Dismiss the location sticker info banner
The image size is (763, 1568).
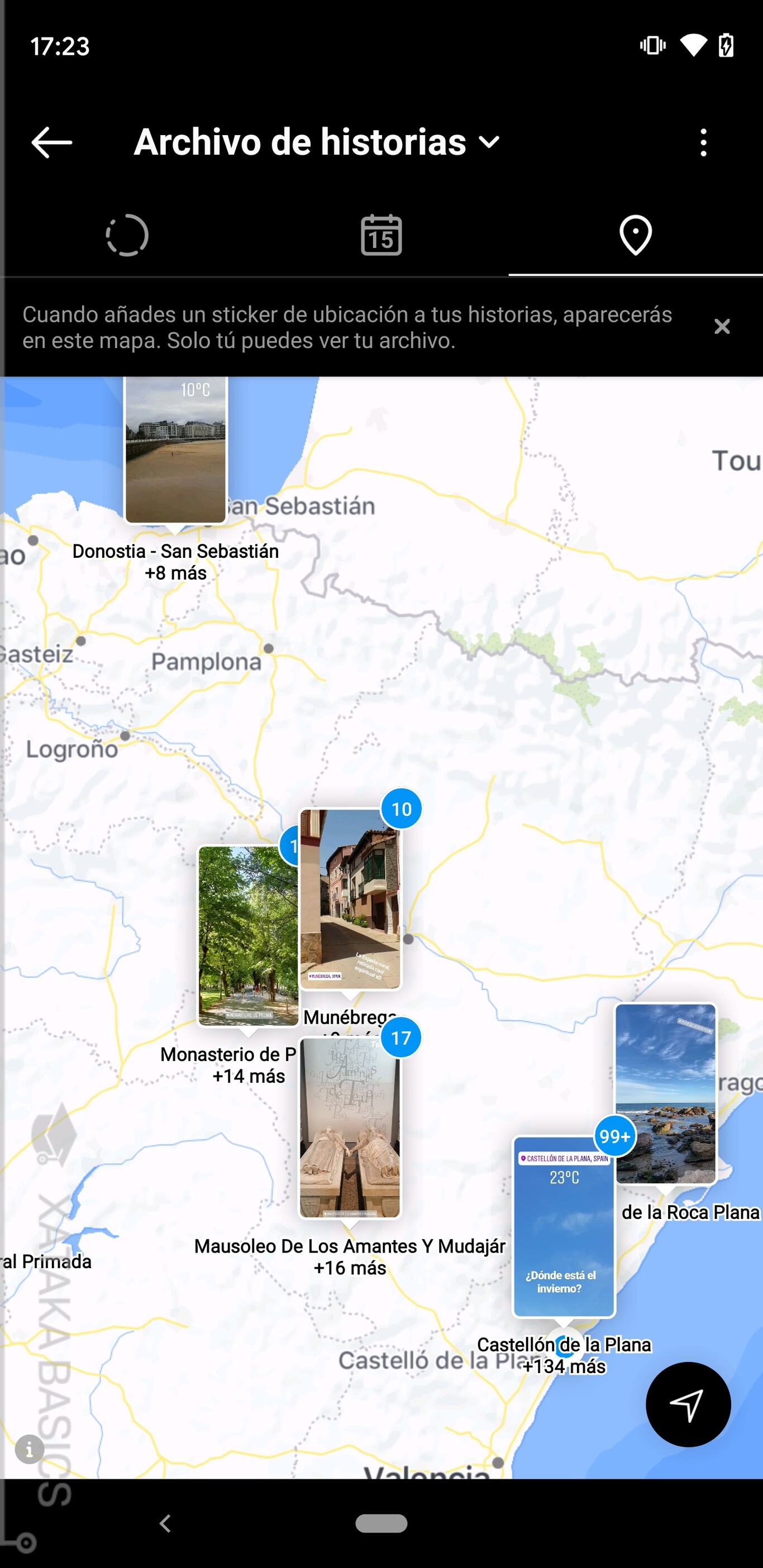[722, 327]
